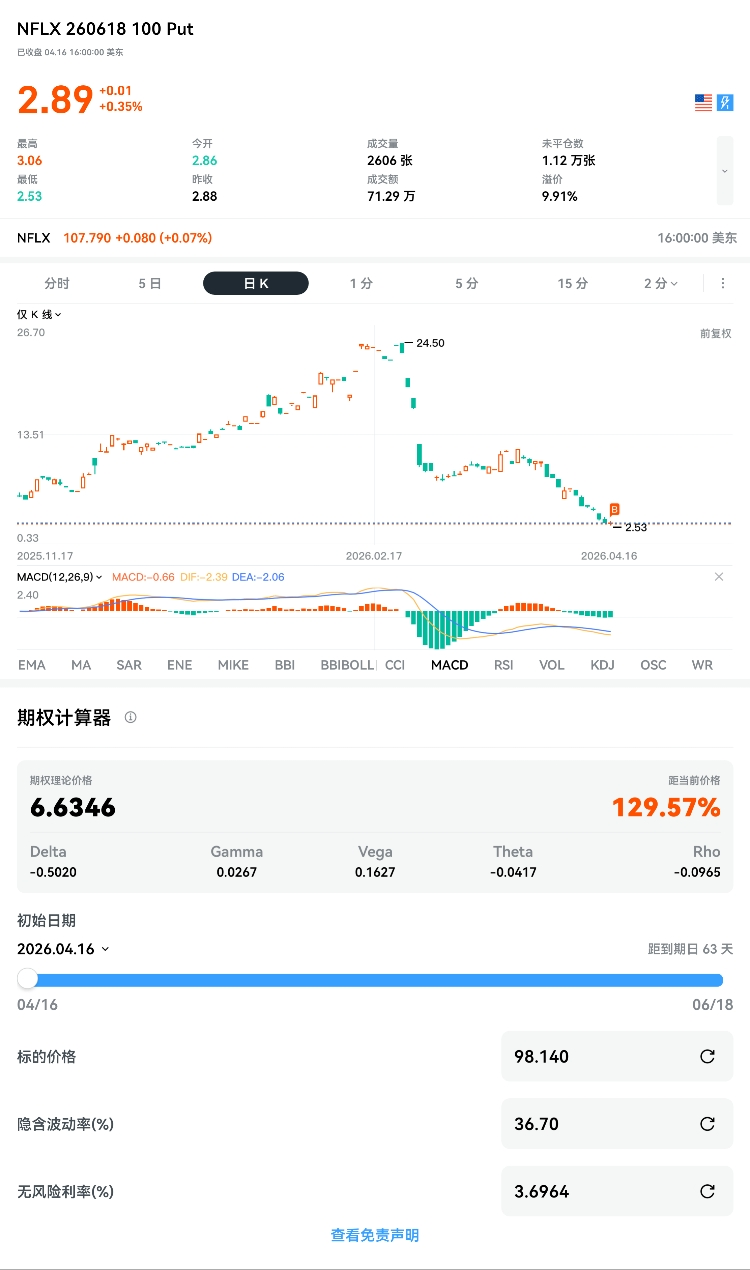
Task: Reset the 无风险利率 value
Action: pos(707,1192)
